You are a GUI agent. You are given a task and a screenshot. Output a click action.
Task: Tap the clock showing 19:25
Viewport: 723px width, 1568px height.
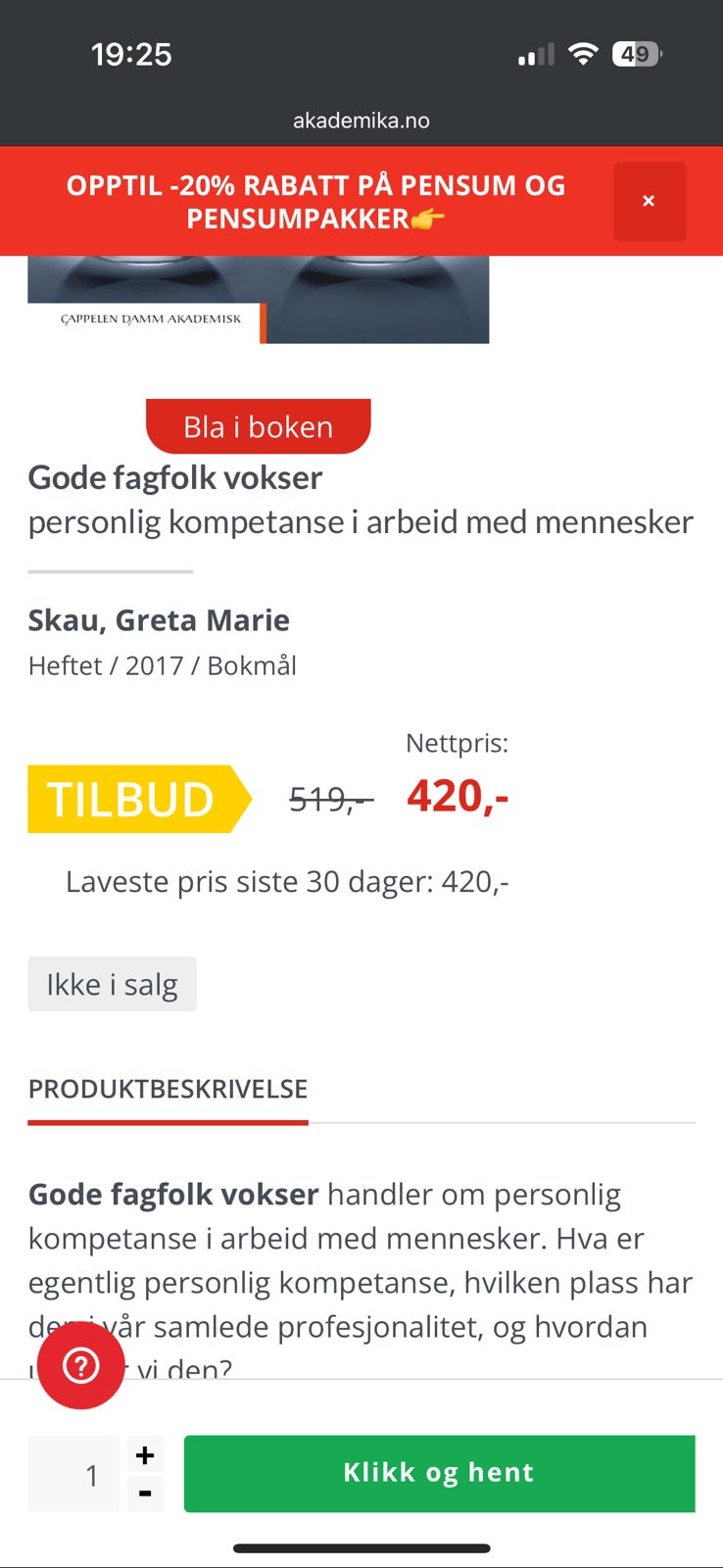[130, 54]
